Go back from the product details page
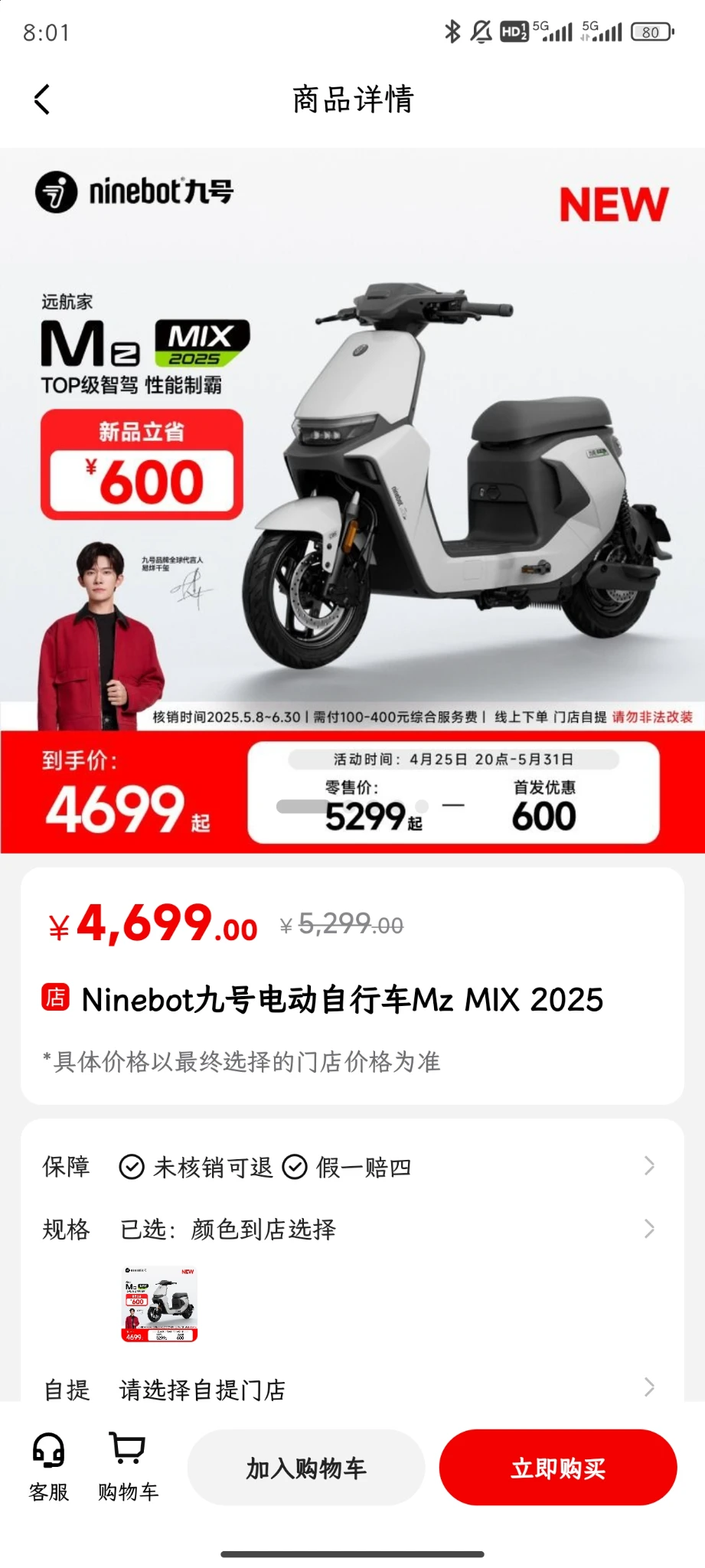 [x=43, y=100]
